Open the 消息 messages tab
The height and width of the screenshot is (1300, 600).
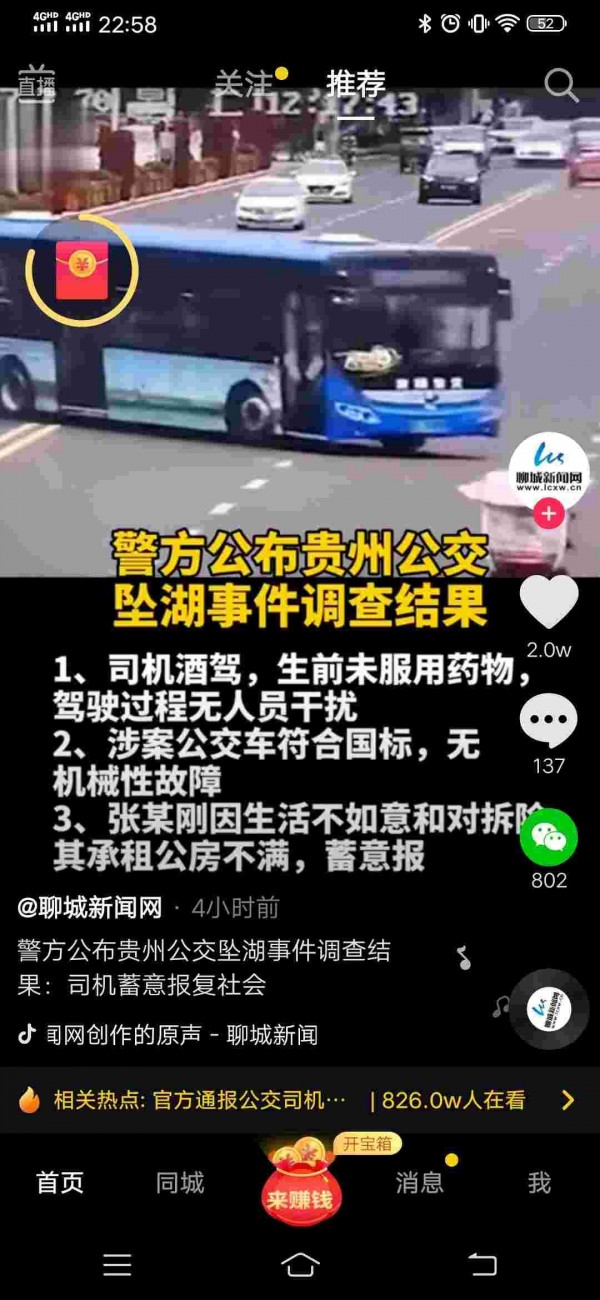pos(420,1183)
